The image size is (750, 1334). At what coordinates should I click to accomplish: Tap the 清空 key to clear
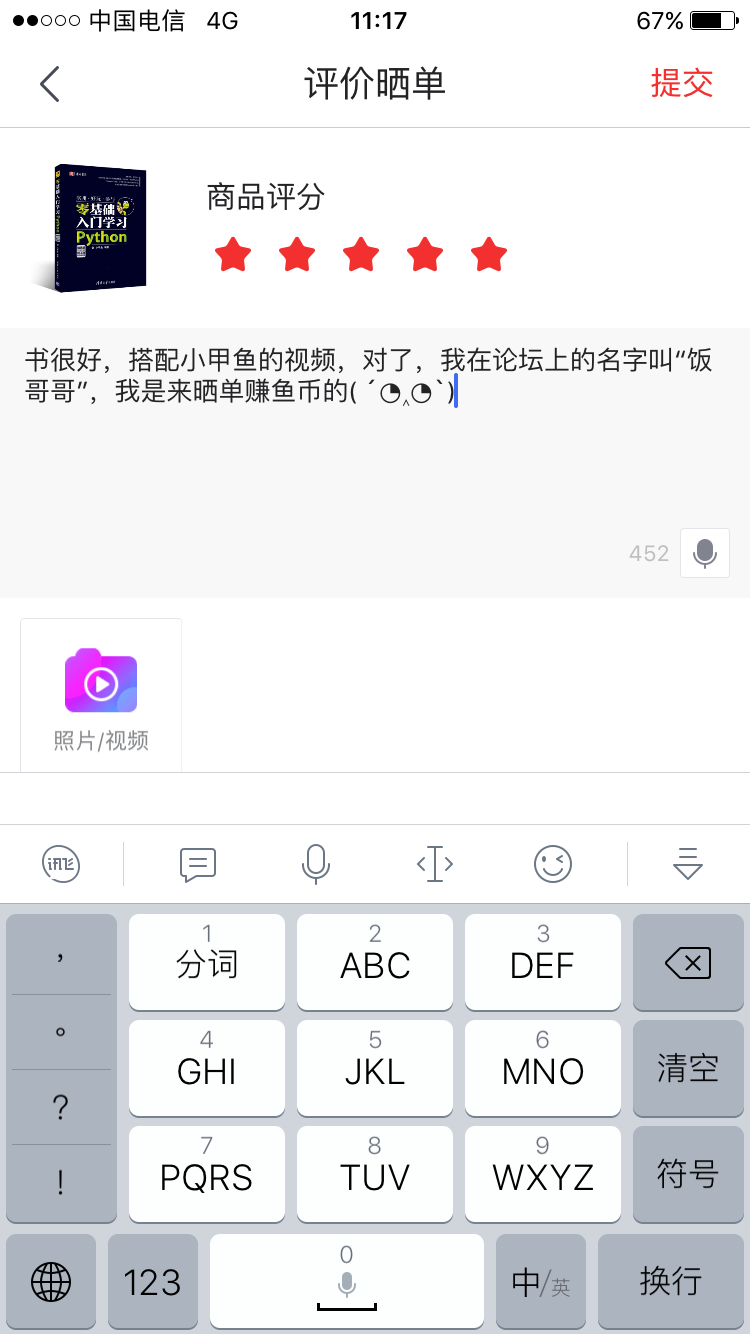tap(688, 1068)
